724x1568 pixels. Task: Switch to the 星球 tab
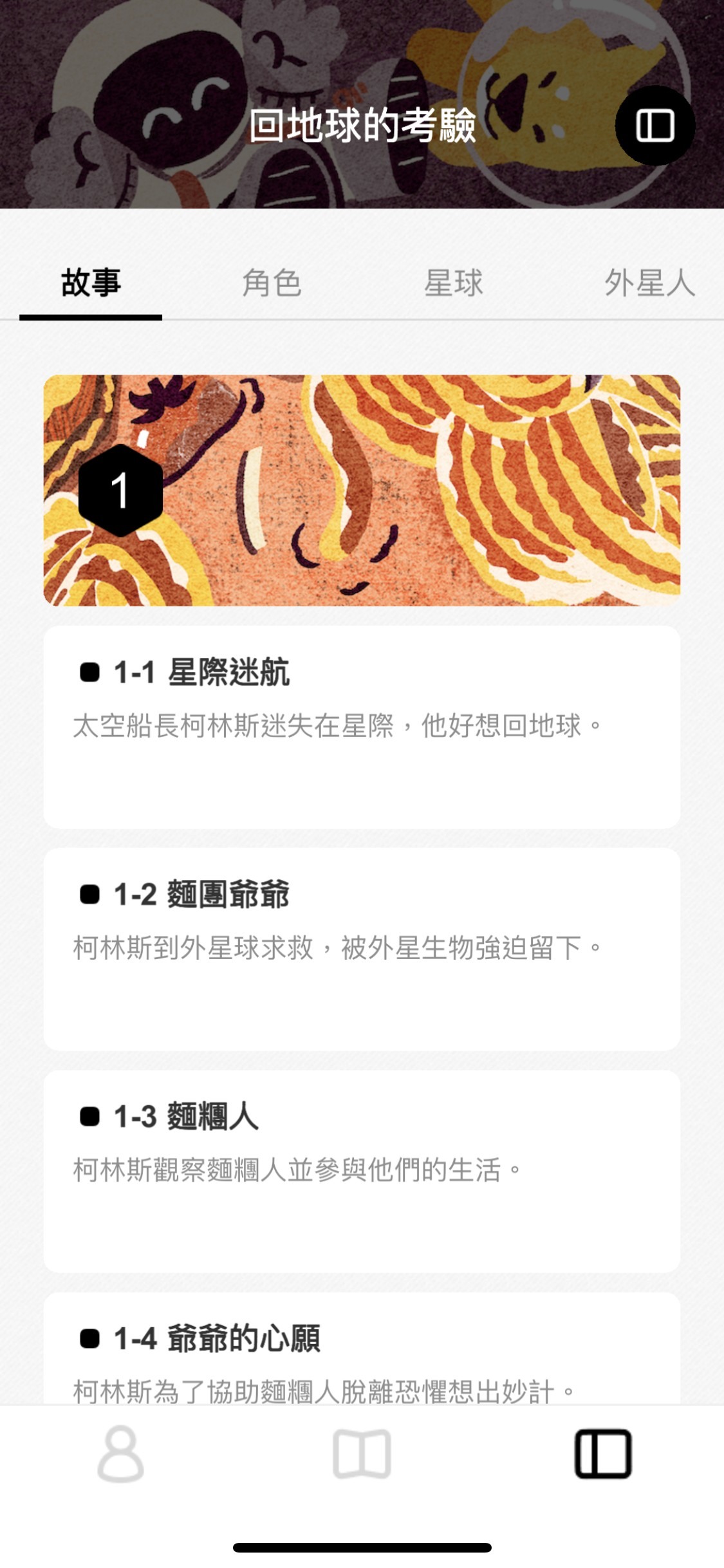tap(453, 283)
